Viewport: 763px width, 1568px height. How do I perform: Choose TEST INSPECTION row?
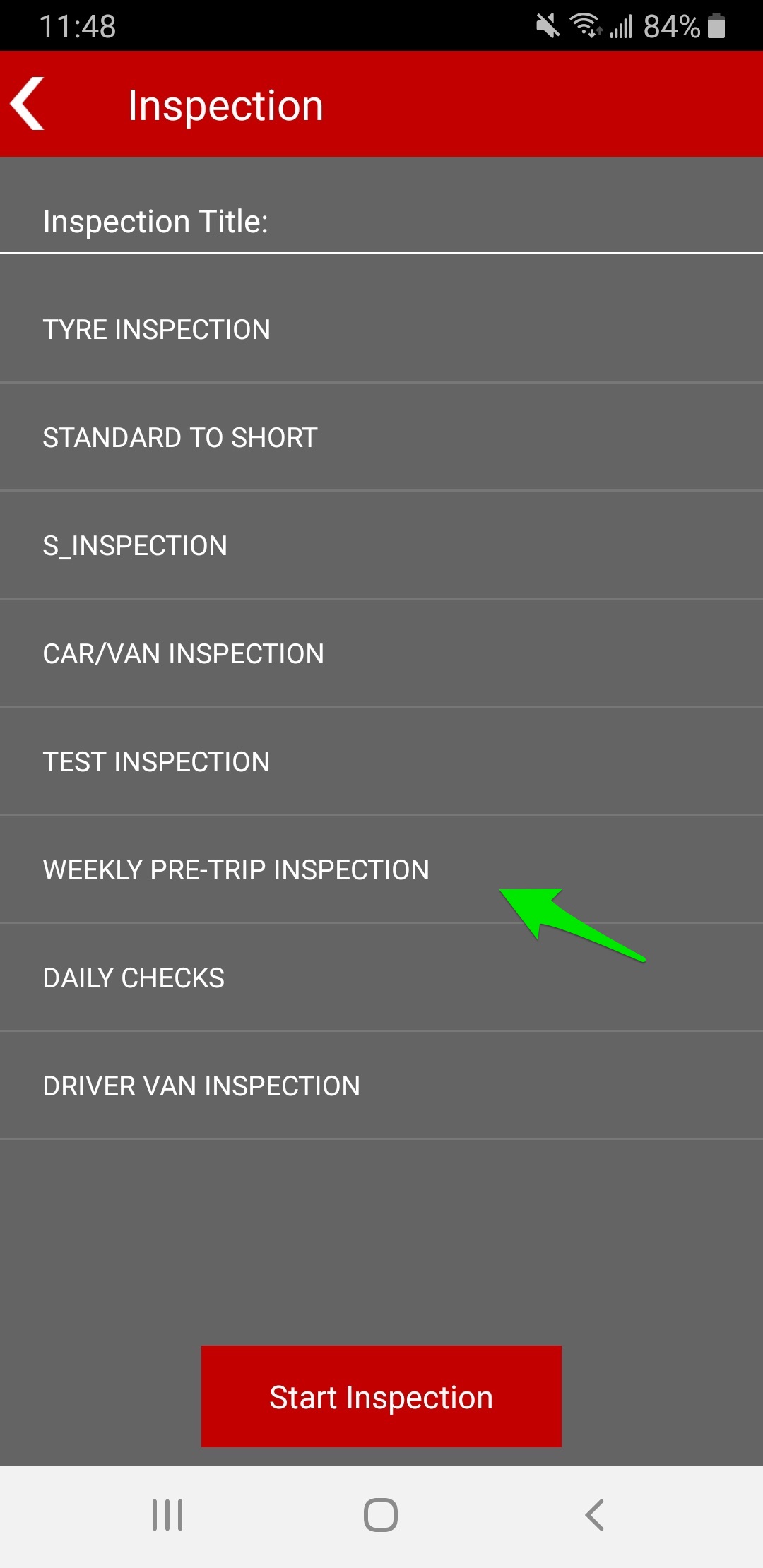381,761
